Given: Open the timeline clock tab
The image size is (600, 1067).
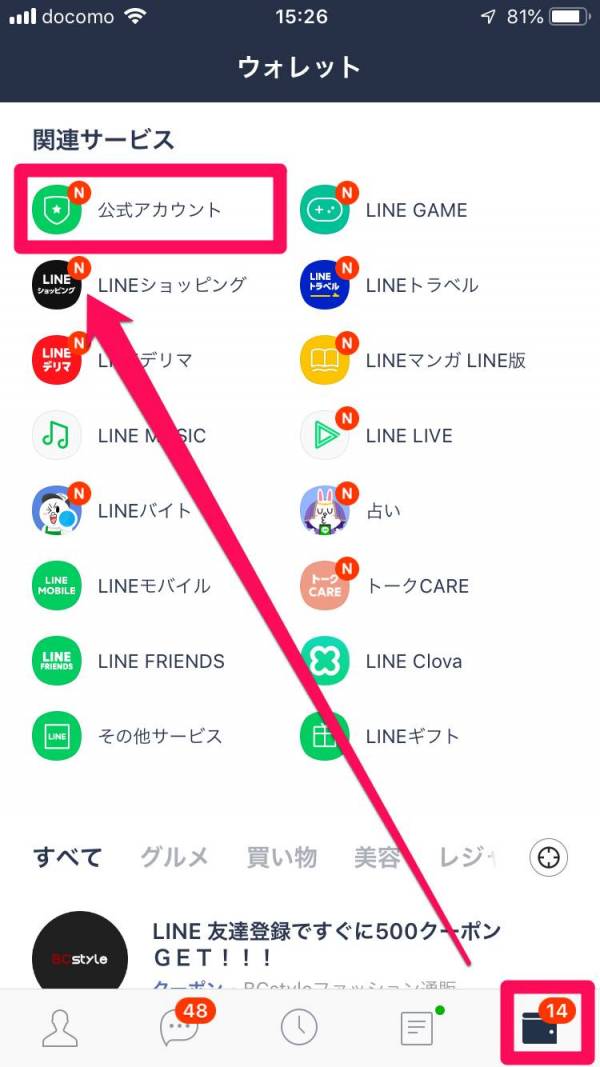Looking at the screenshot, I should (x=298, y=1028).
